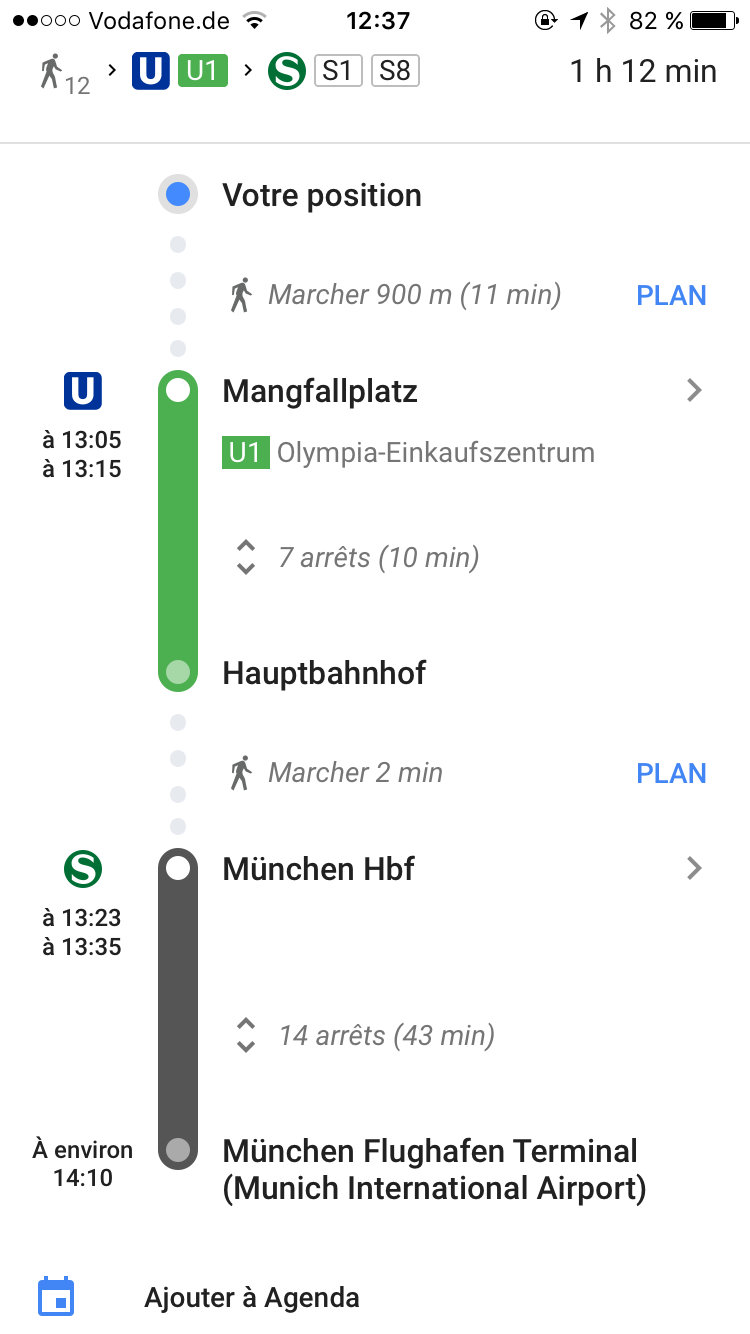Open München Hbf station details
750x1334 pixels.
[694, 869]
